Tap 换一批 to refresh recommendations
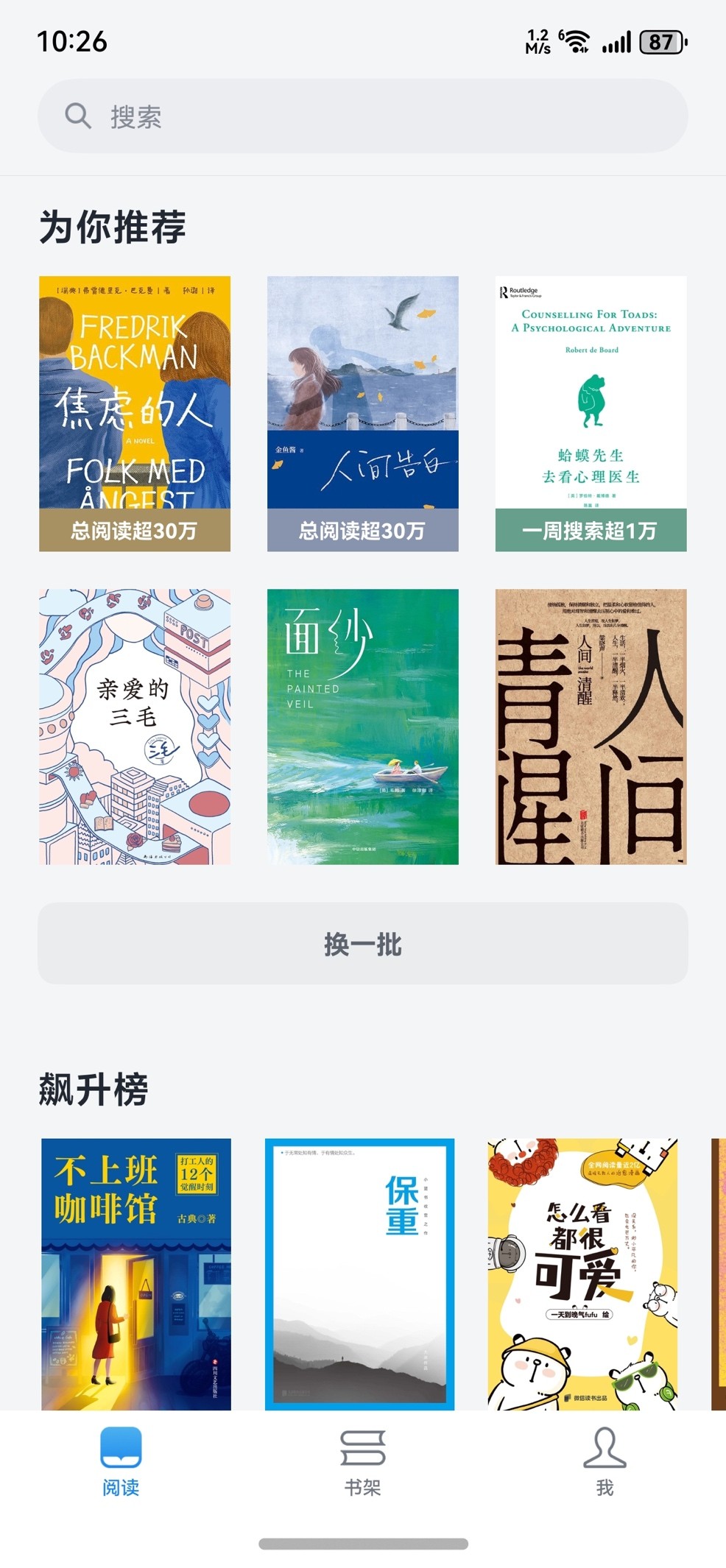 (362, 945)
